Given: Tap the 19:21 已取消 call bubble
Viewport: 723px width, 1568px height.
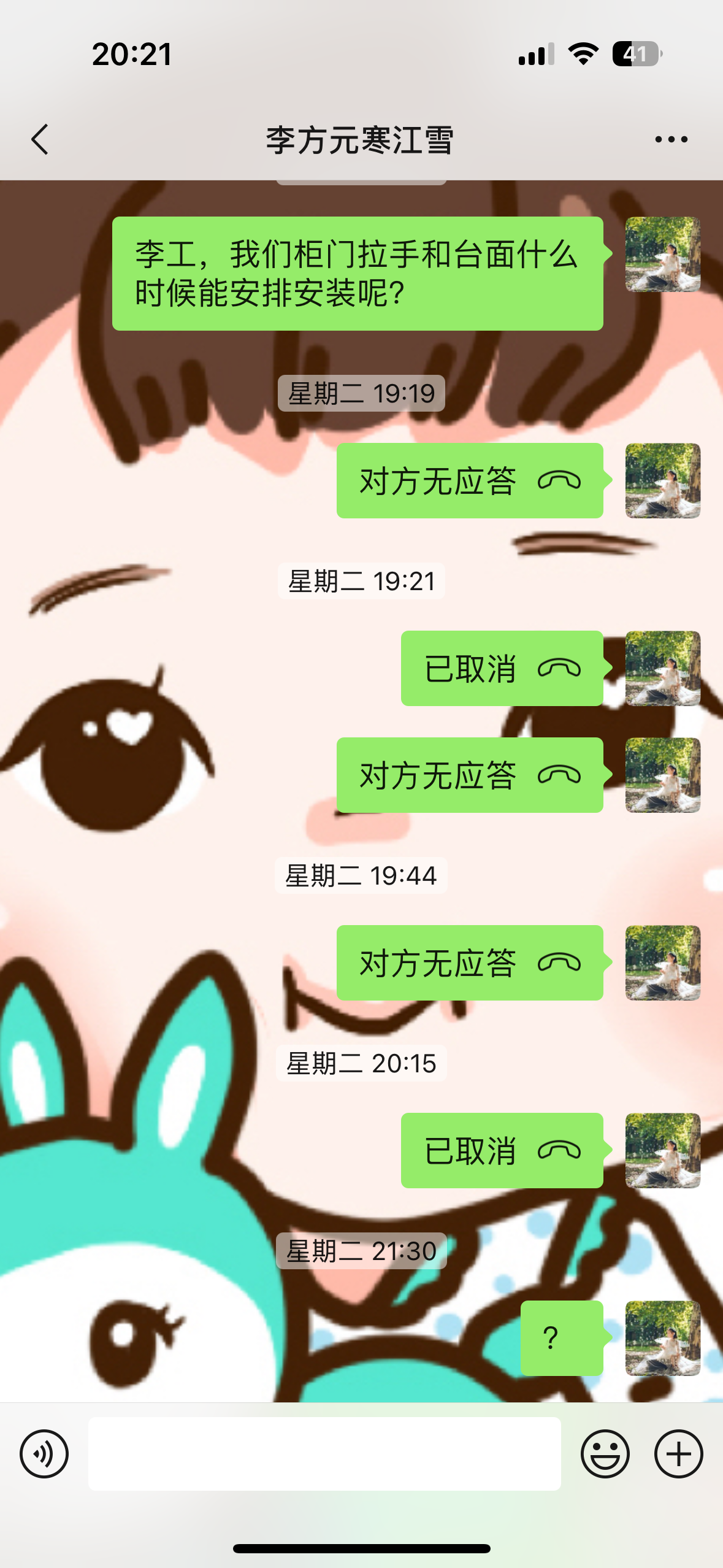Looking at the screenshot, I should coord(502,668).
